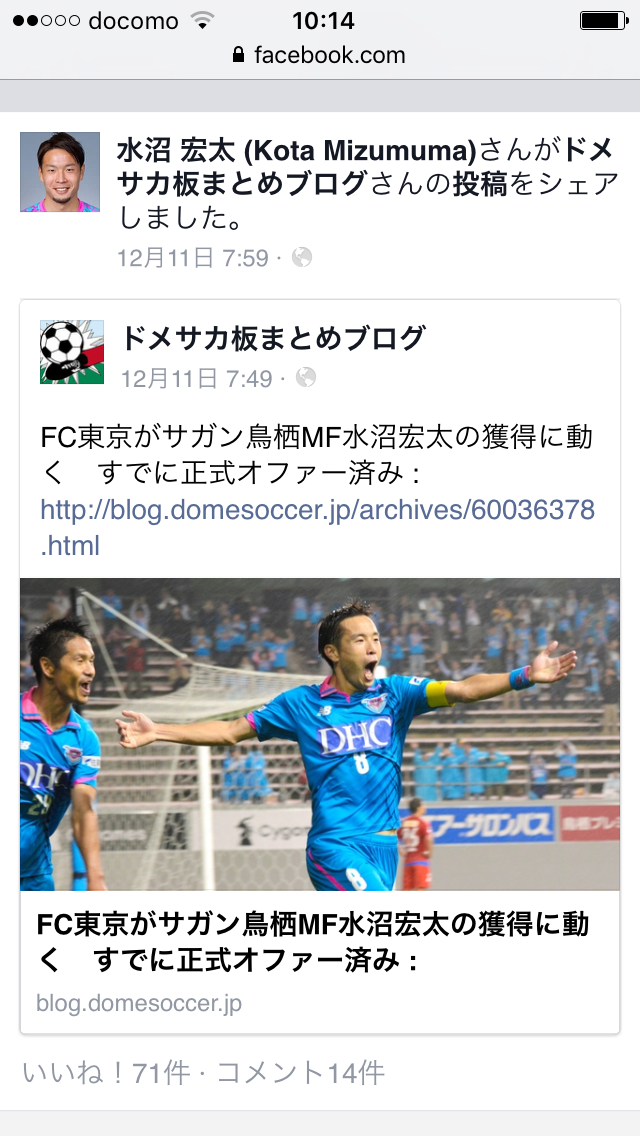Open the 12月11日 7:59 post timestamp
640x1136 pixels.
pyautogui.click(x=193, y=258)
